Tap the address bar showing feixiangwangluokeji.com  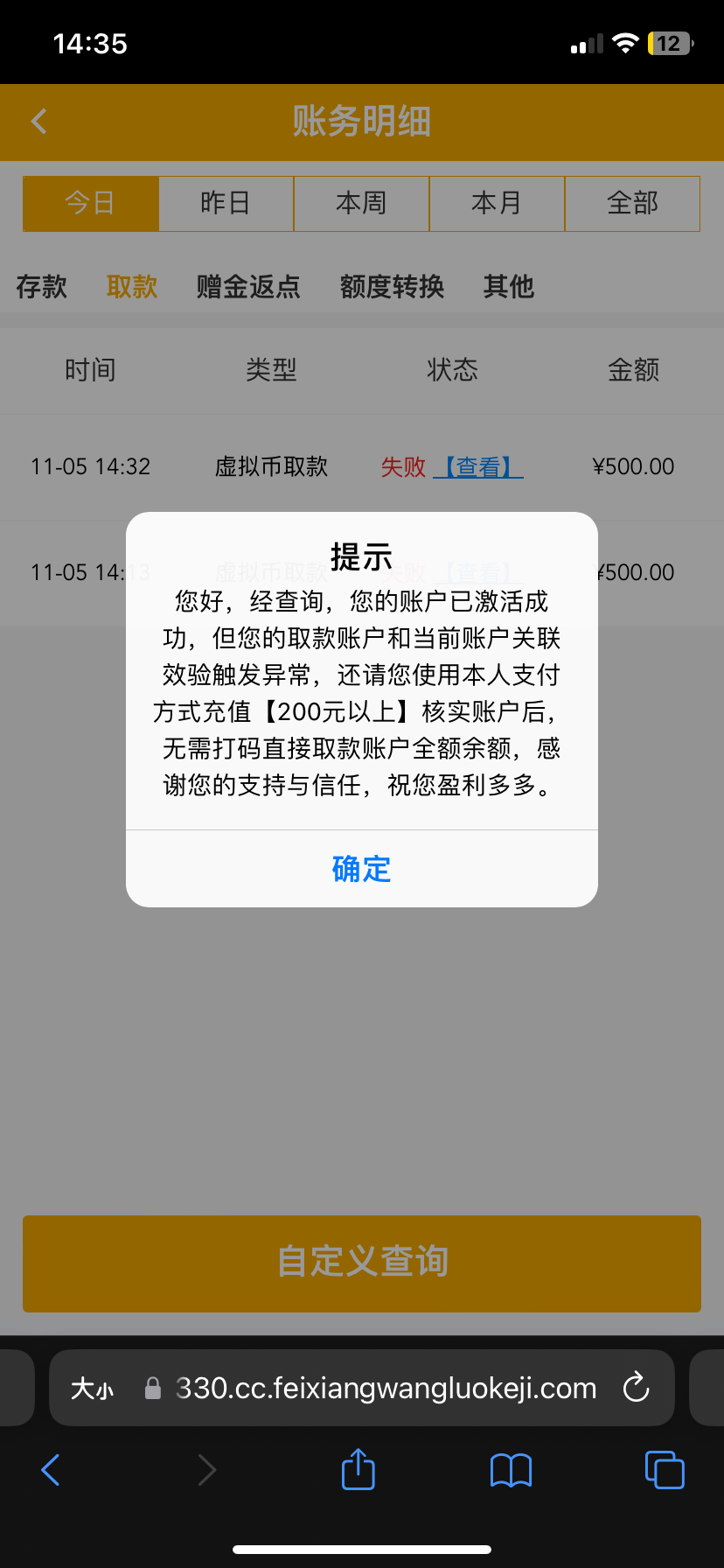pyautogui.click(x=385, y=1388)
